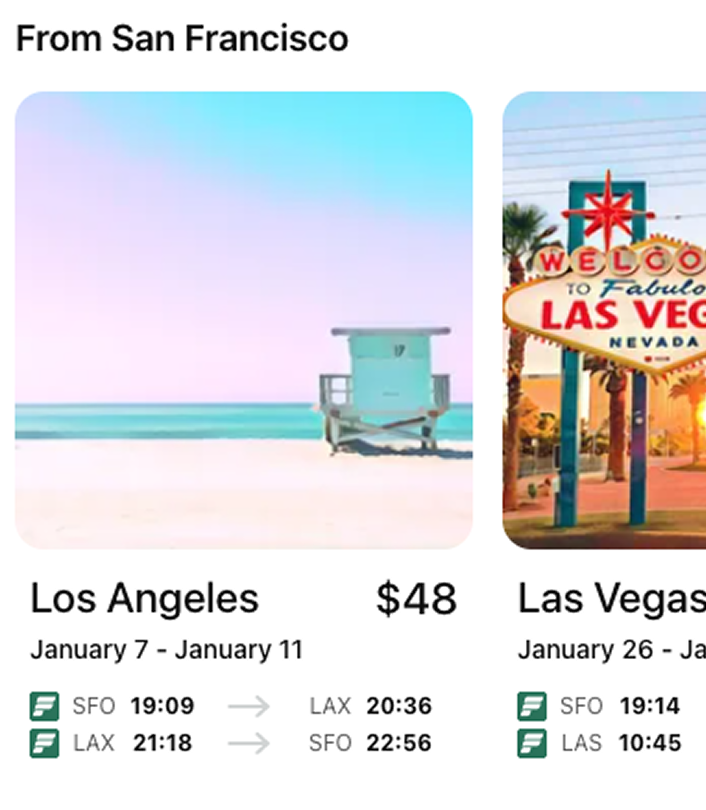Open the Los Angeles $48 flight deal card
Image resolution: width=706 pixels, height=810 pixels.
[x=243, y=320]
